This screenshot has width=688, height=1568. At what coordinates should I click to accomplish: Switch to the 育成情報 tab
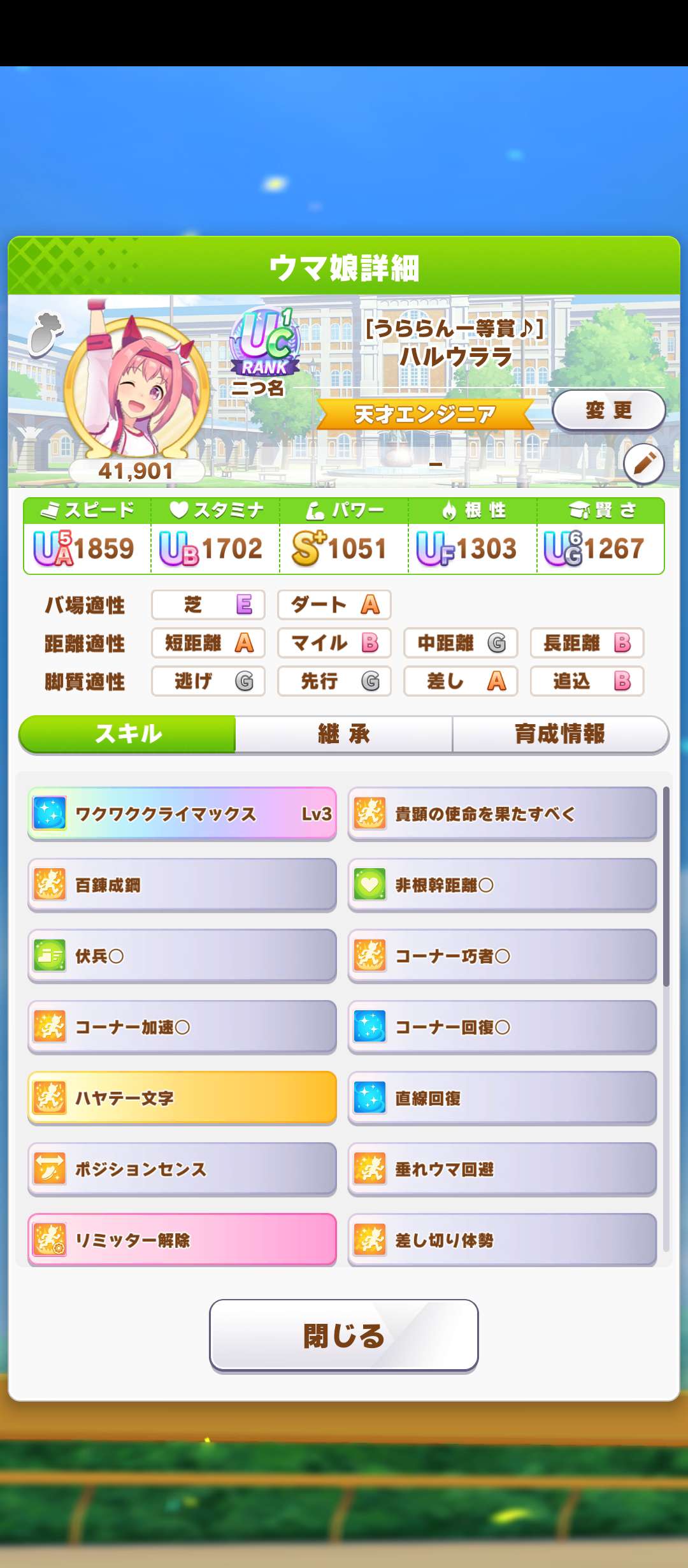coord(559,734)
